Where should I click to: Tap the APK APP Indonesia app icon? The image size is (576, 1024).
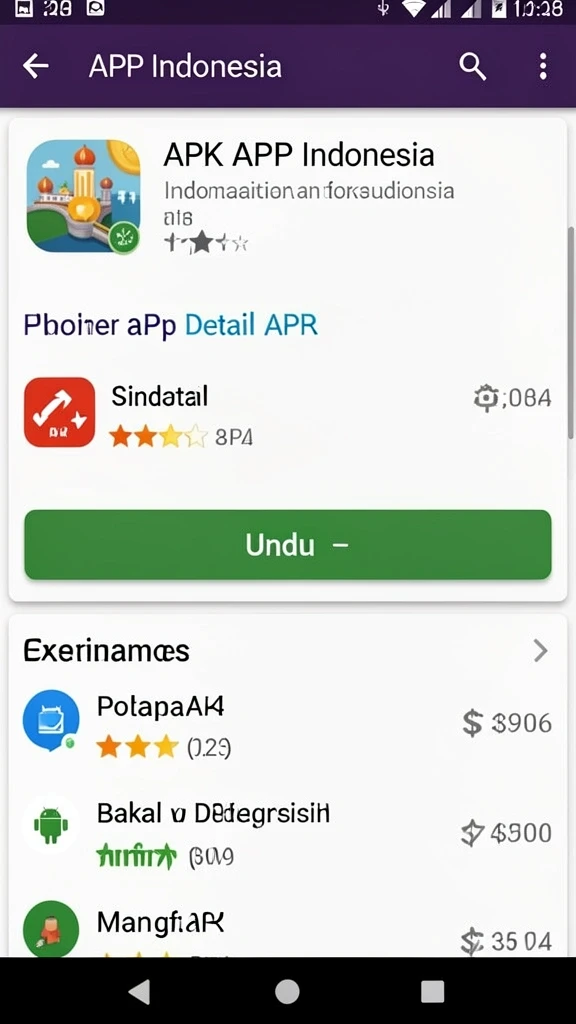click(84, 196)
